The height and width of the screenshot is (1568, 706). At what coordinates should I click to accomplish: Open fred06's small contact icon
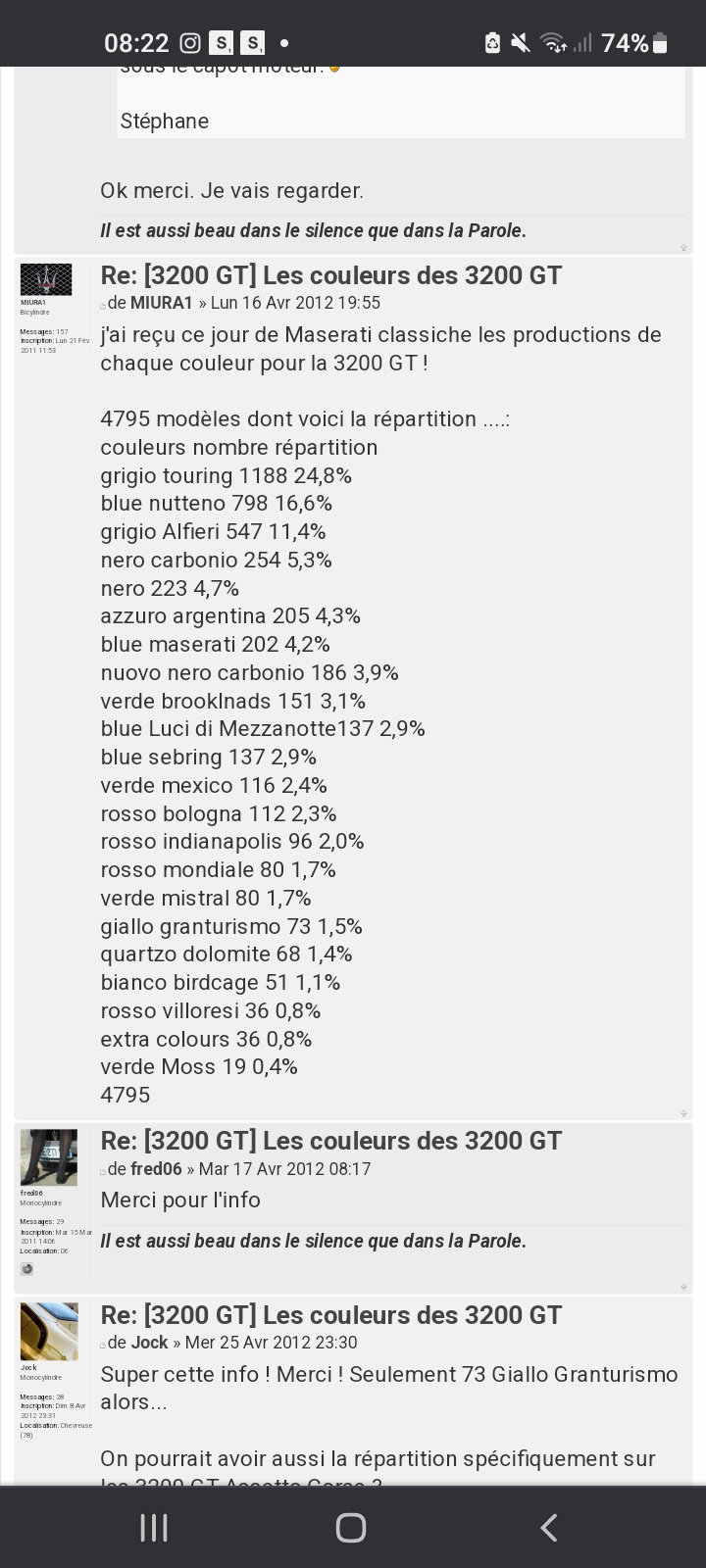pos(27,1269)
